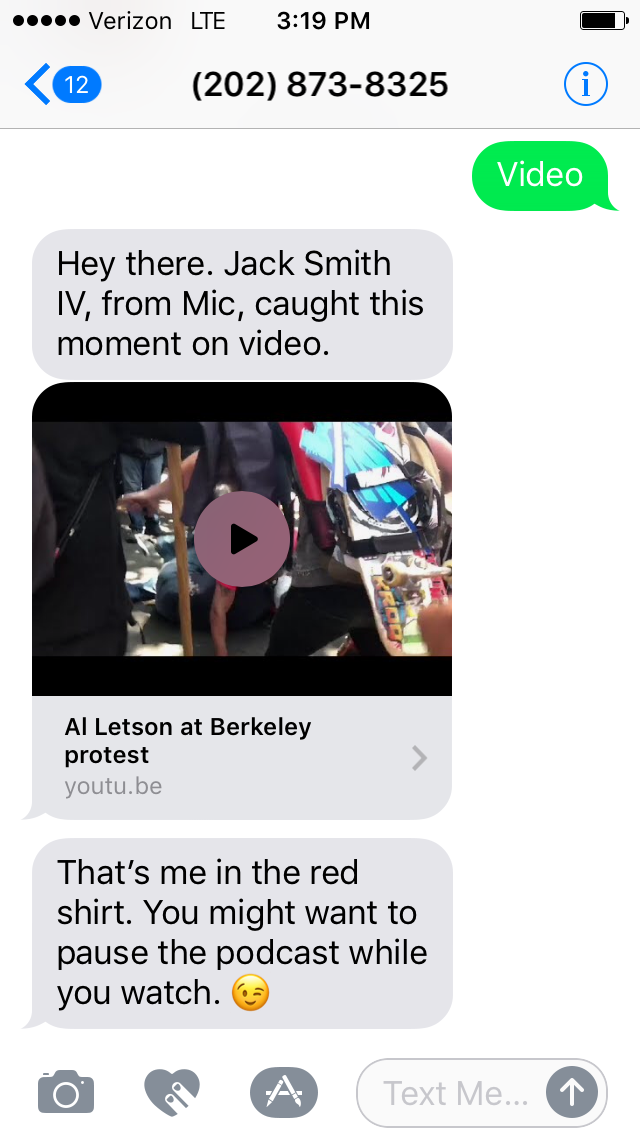The width and height of the screenshot is (640, 1136).
Task: Open Digital Touch heart icon
Action: tap(172, 1092)
